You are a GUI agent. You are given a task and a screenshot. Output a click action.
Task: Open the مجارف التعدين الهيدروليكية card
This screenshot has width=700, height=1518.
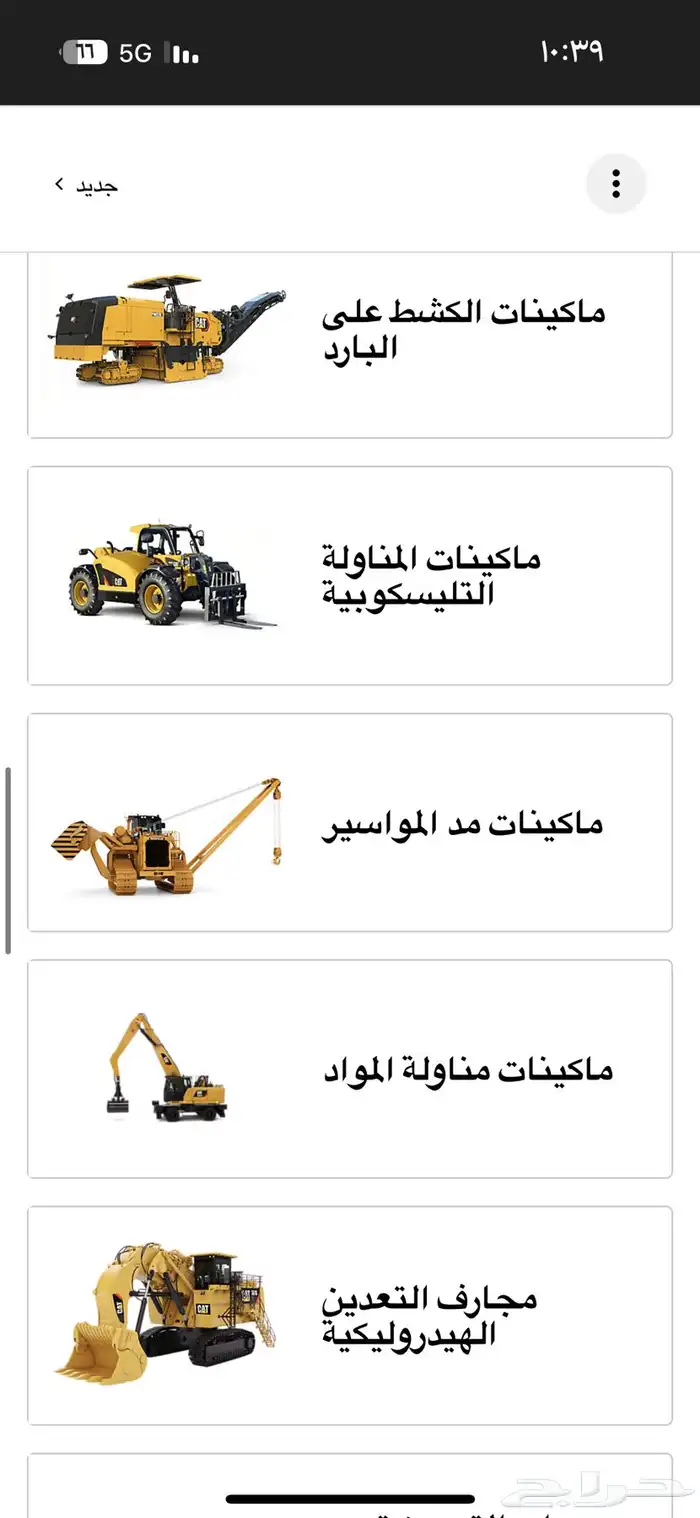(350, 1315)
